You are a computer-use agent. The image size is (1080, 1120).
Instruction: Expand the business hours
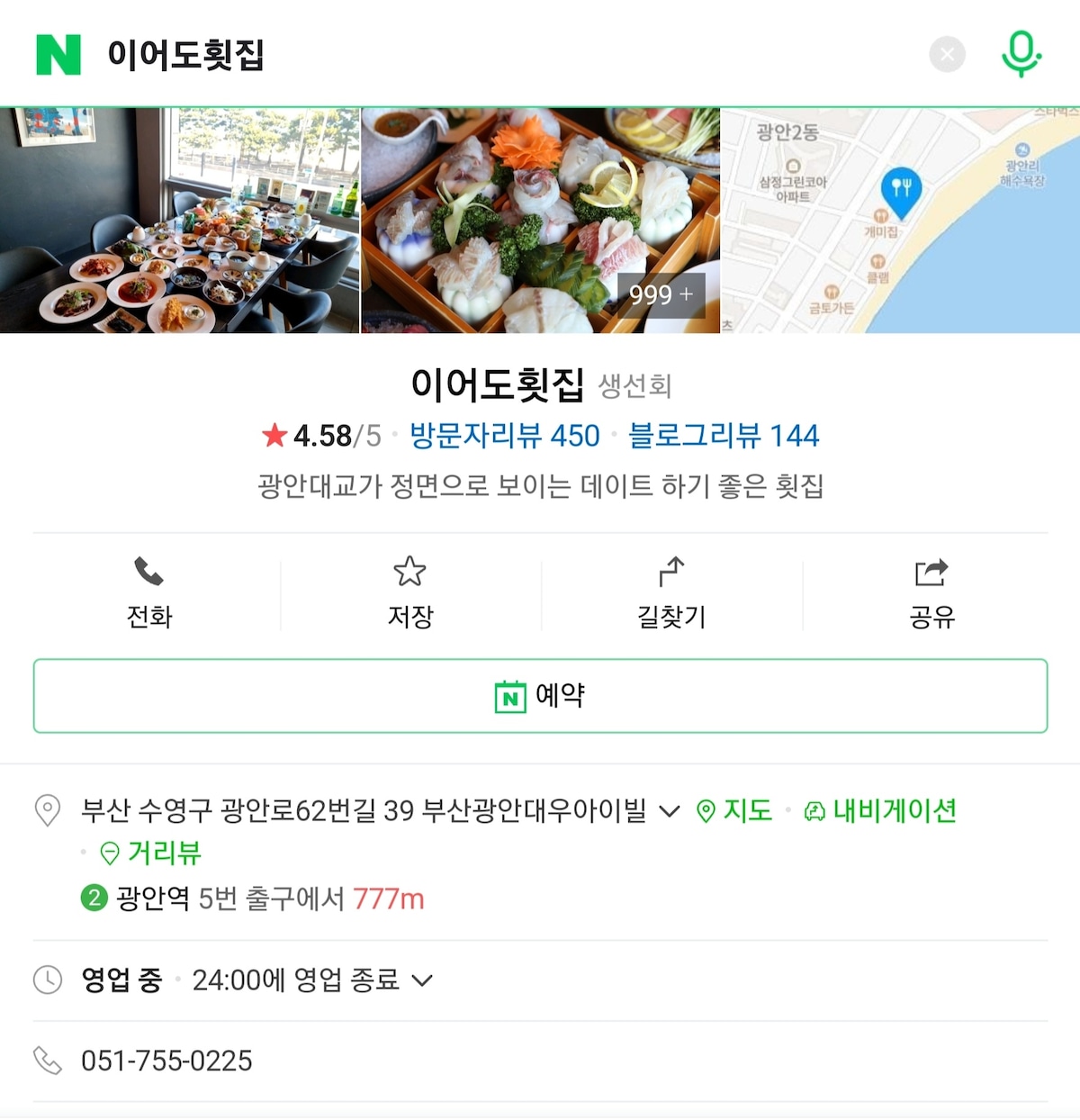point(422,980)
